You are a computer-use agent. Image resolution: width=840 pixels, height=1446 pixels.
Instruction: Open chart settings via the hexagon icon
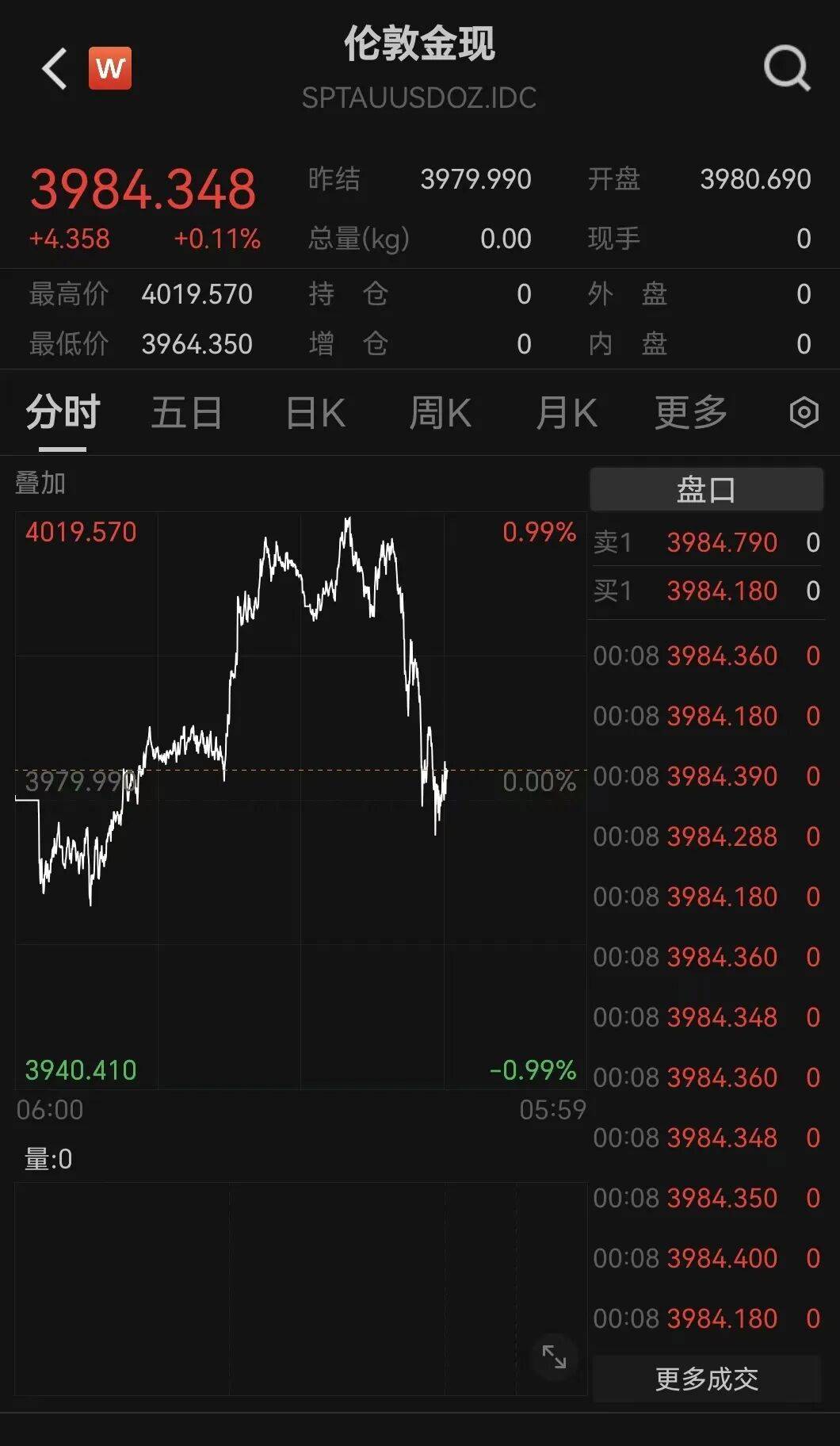point(804,412)
